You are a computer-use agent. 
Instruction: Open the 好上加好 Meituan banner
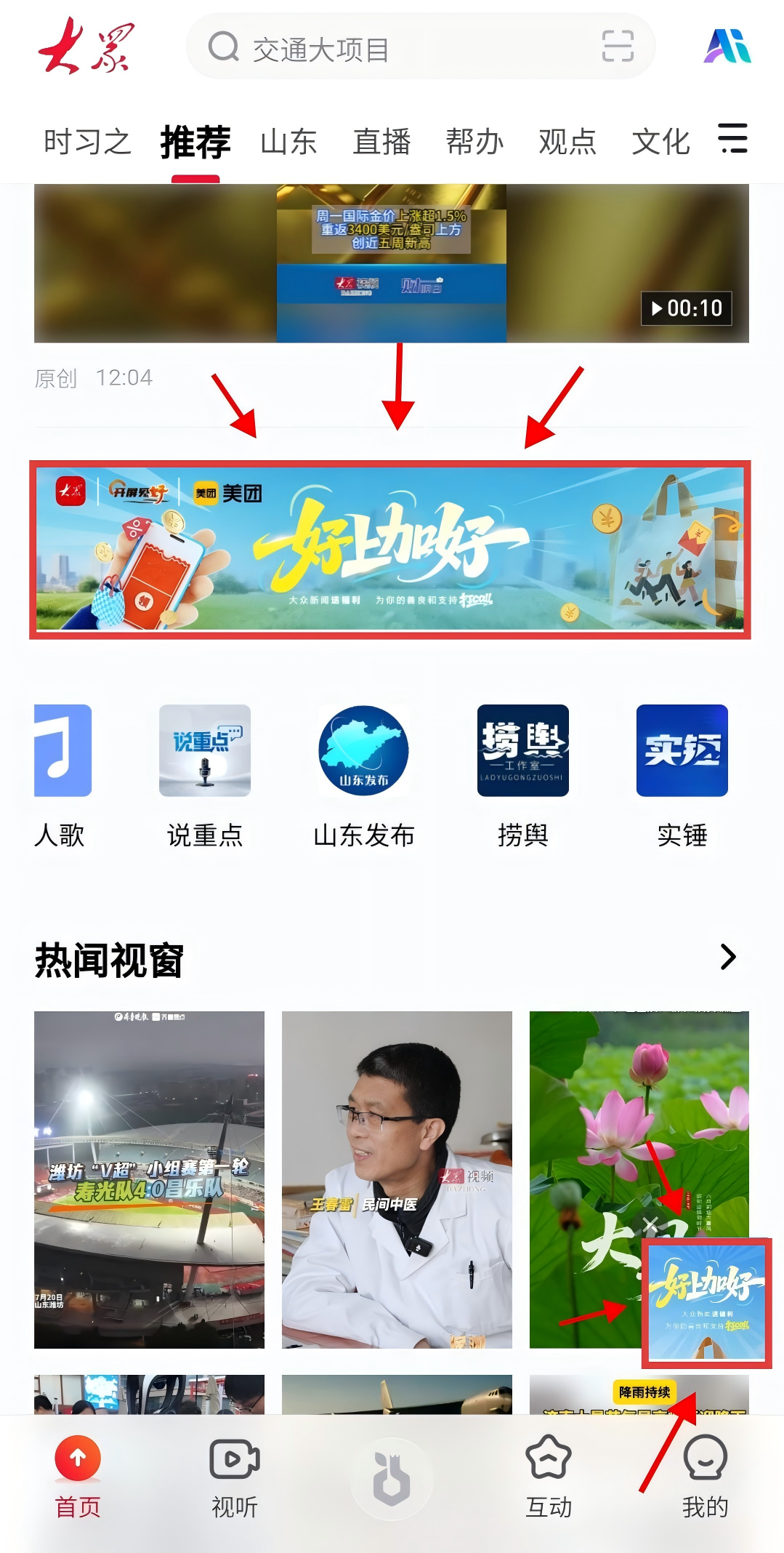point(390,549)
